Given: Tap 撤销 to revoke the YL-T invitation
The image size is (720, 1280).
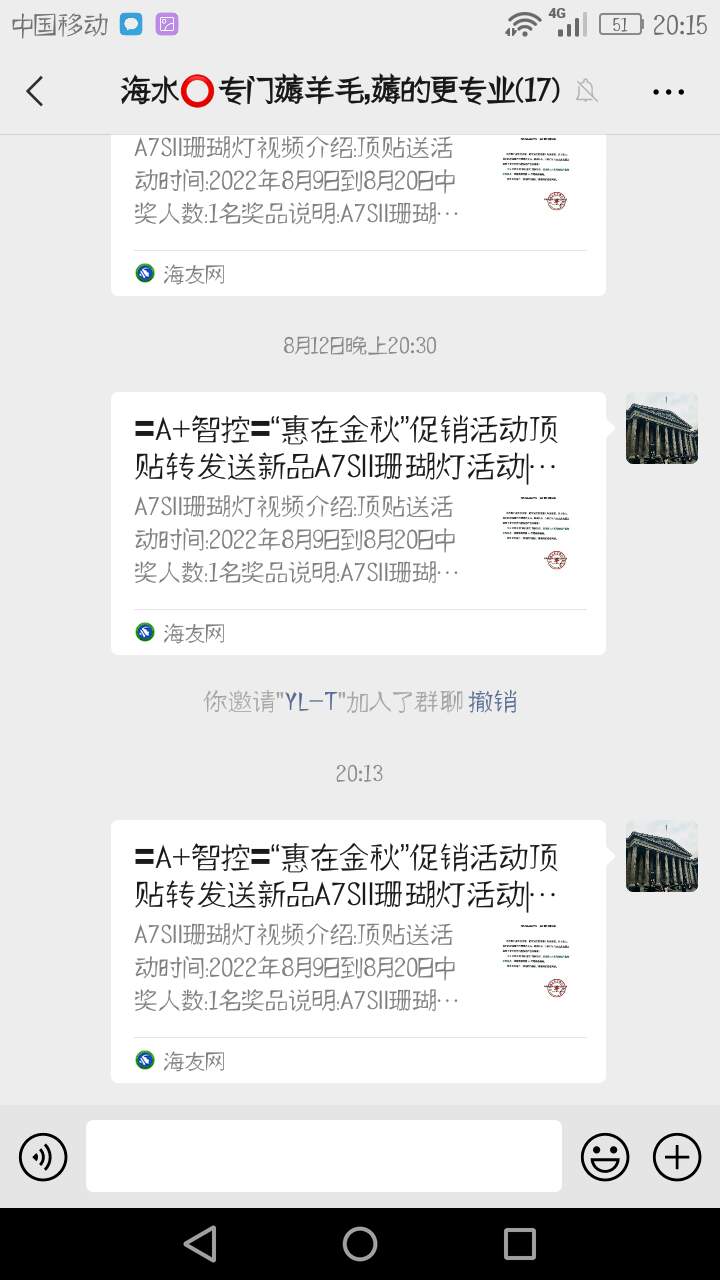Looking at the screenshot, I should (x=492, y=702).
